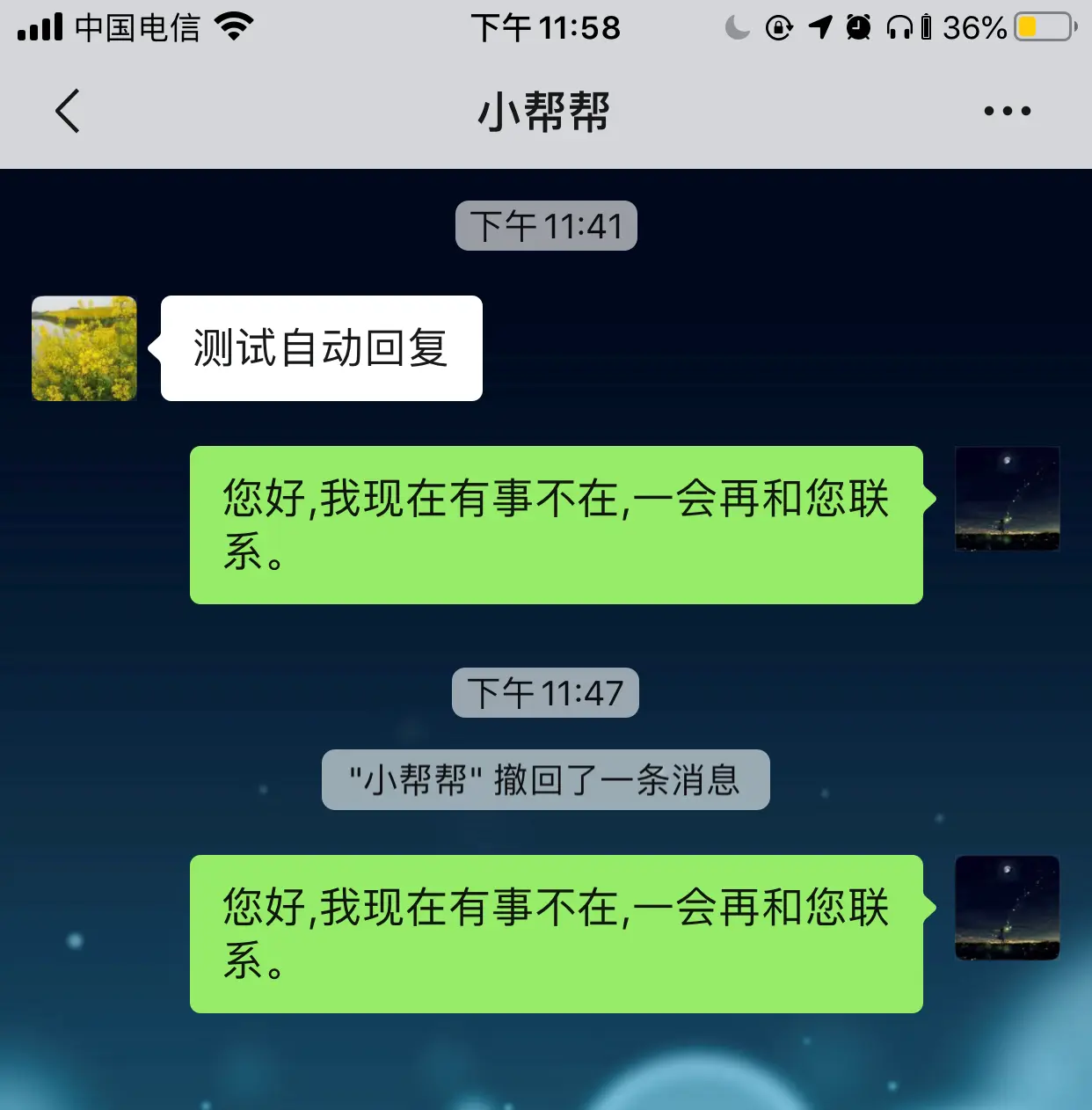Viewport: 1092px width, 1110px height.
Task: Open the three-dot chat info menu
Action: pos(1007,111)
